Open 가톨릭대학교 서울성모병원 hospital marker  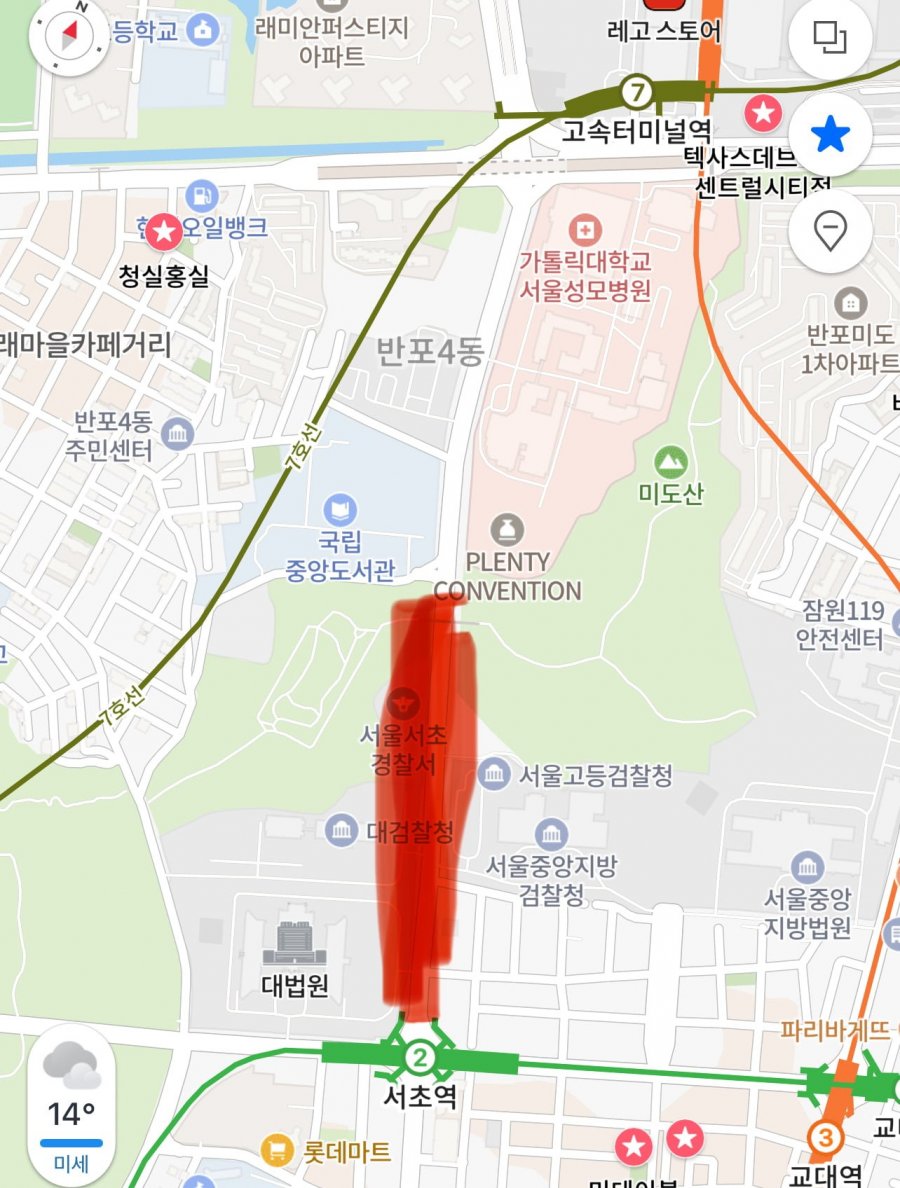click(x=584, y=232)
